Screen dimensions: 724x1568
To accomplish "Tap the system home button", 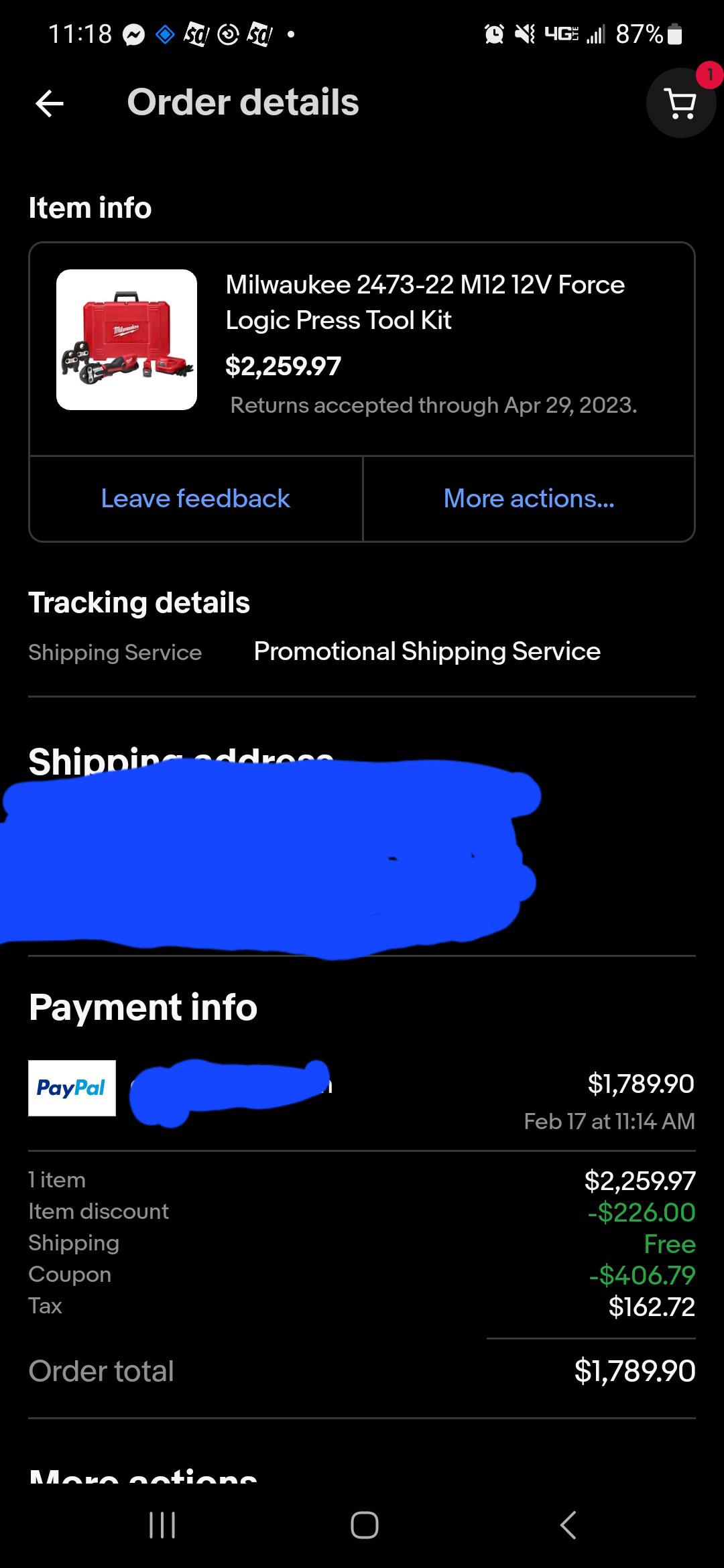I will 364,1525.
